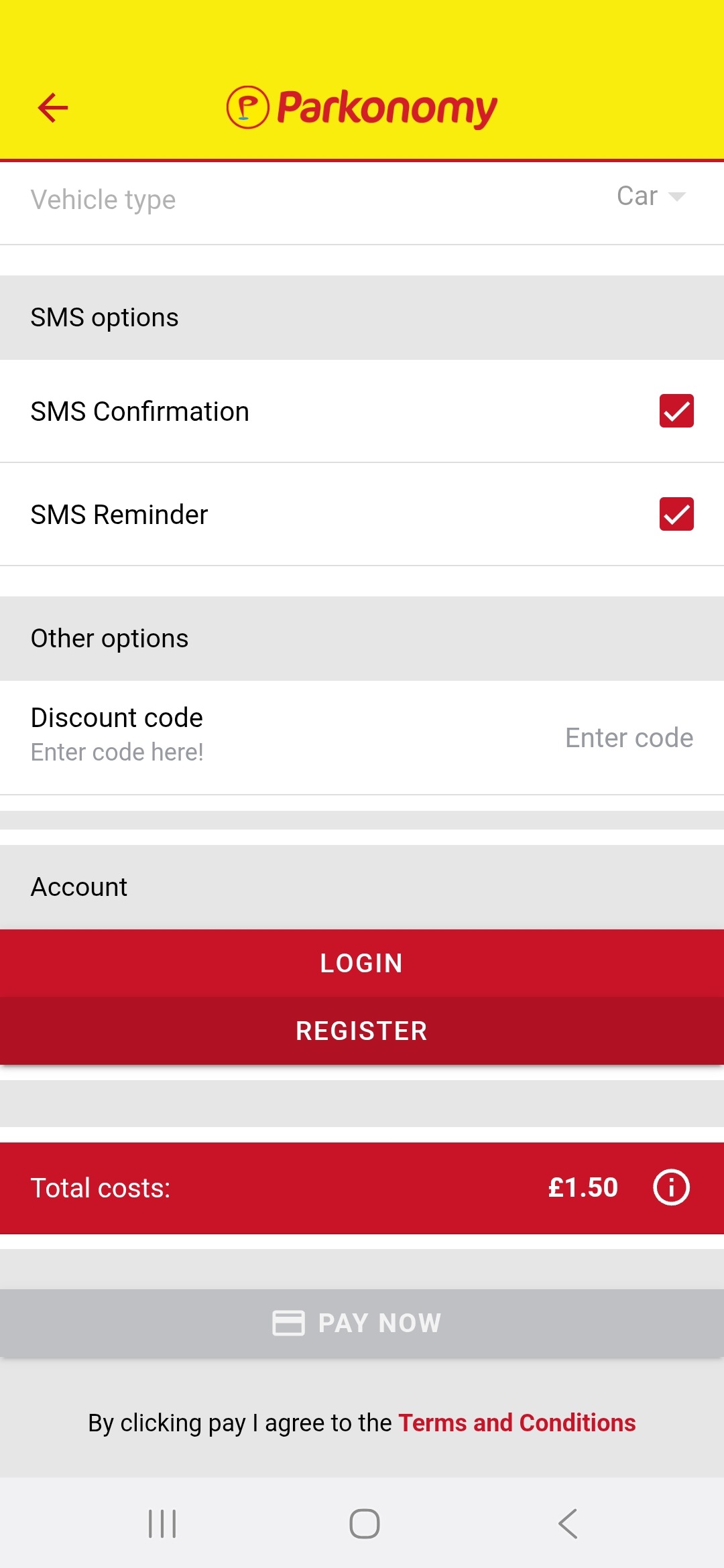Viewport: 724px width, 1568px height.
Task: Tap the system home button
Action: tap(364, 1524)
